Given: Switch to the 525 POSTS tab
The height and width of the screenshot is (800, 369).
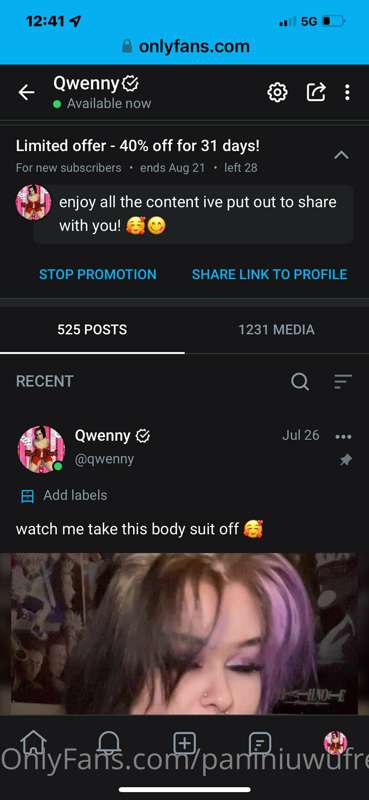Looking at the screenshot, I should click(x=92, y=330).
